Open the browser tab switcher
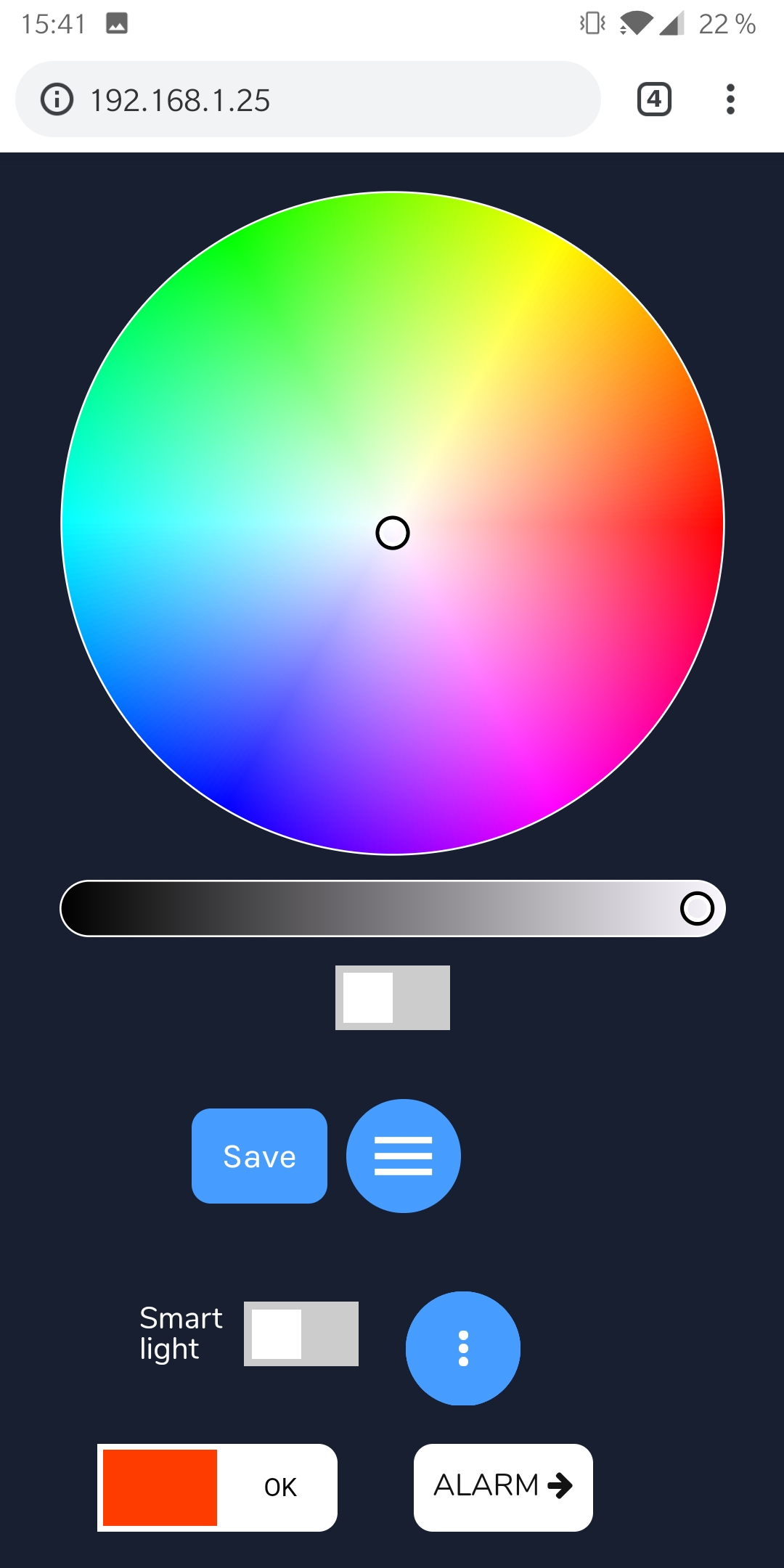This screenshot has width=784, height=1568. coord(654,99)
